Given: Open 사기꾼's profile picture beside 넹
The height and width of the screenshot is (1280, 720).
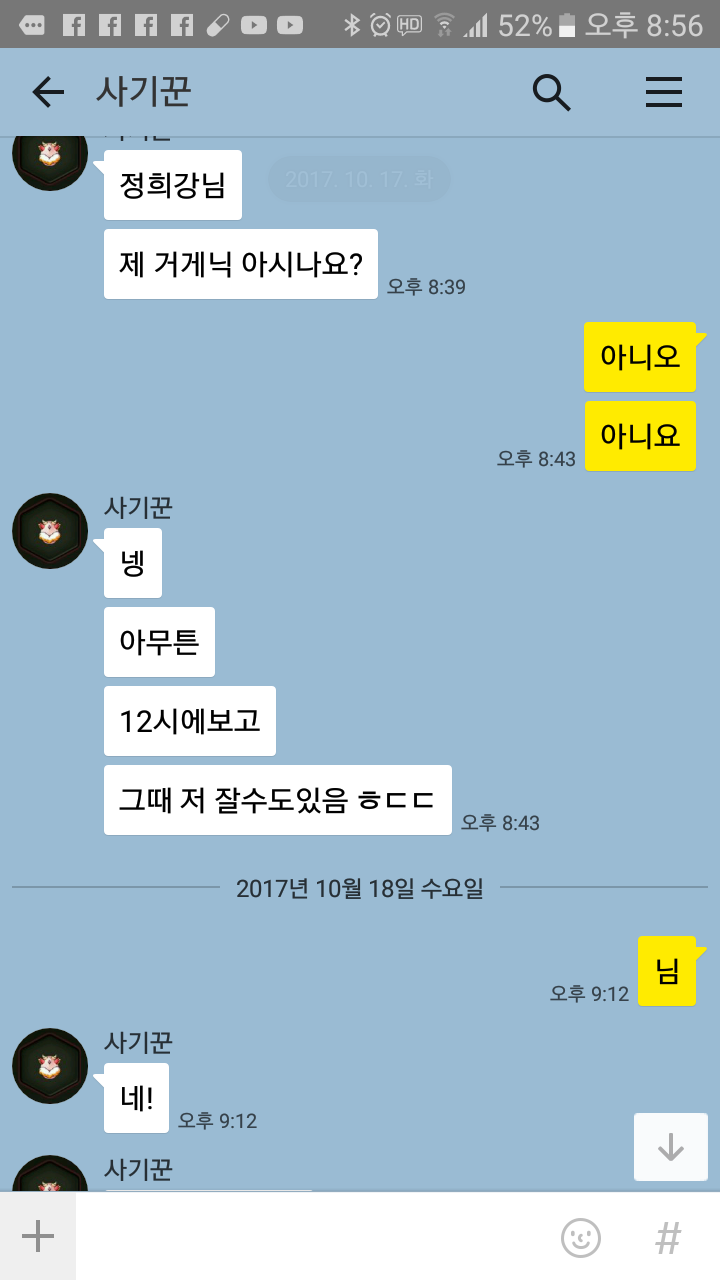Looking at the screenshot, I should (x=50, y=531).
